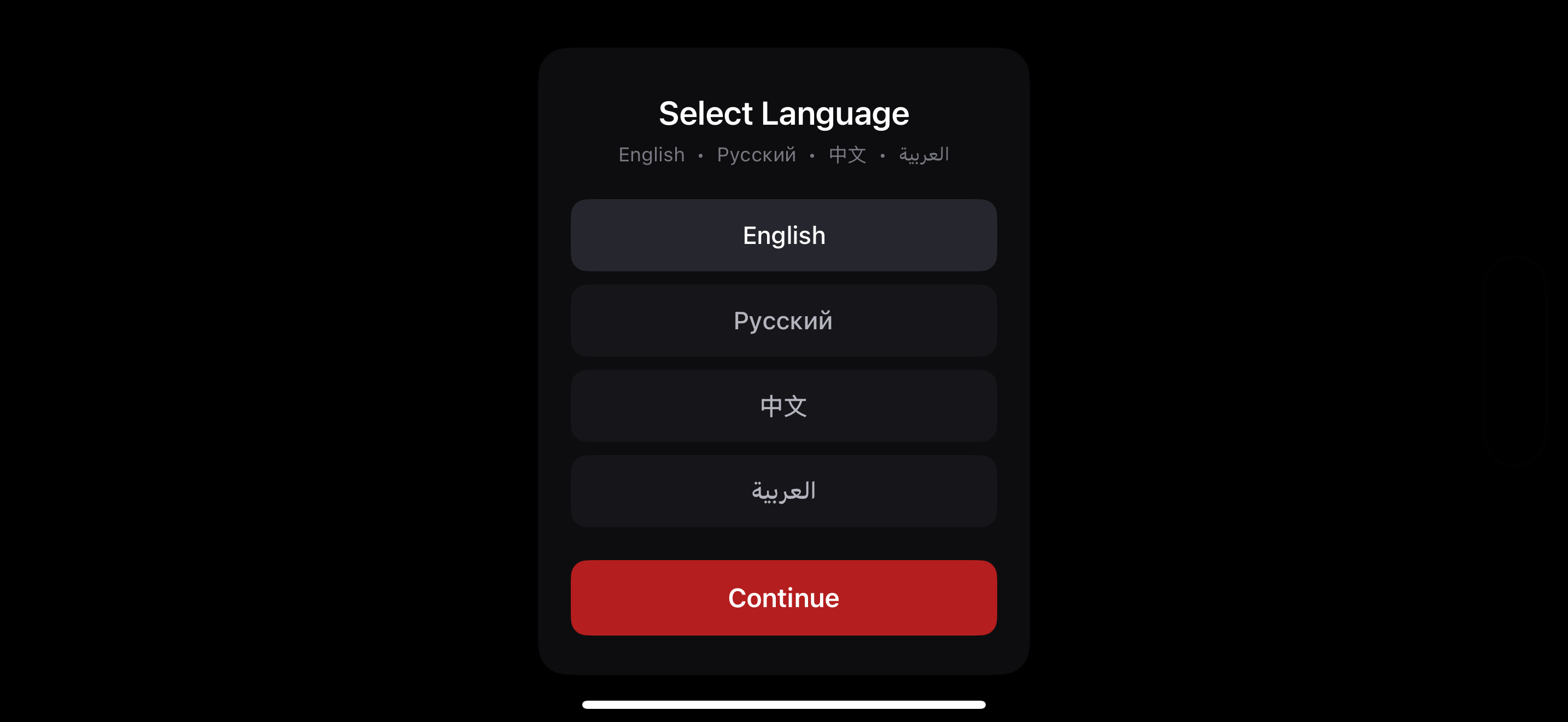Screen dimensions: 1568x722
Task: Select the العربية language option
Action: (x=783, y=491)
